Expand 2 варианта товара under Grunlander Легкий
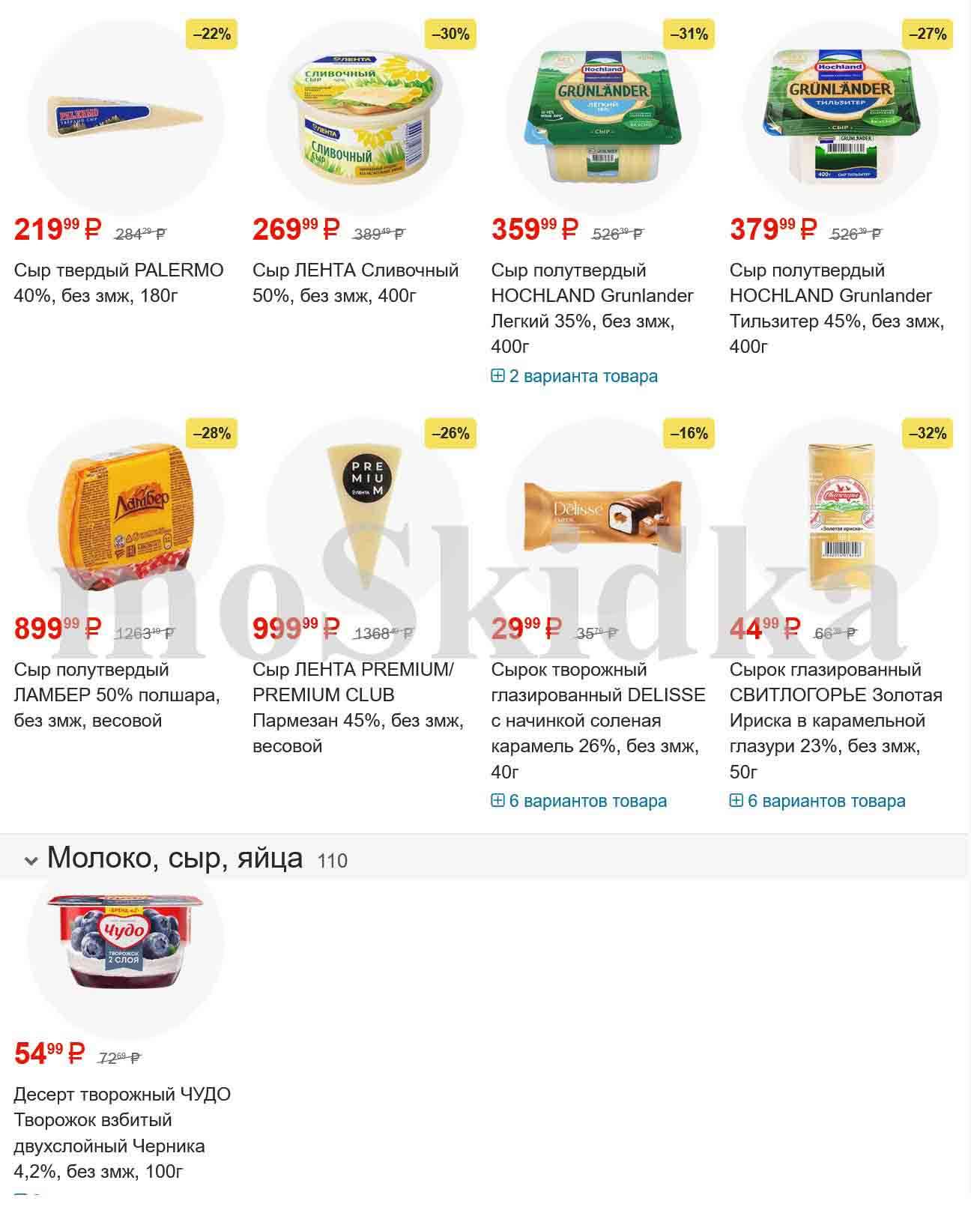Screen dimensions: 980x1207 point(575,376)
